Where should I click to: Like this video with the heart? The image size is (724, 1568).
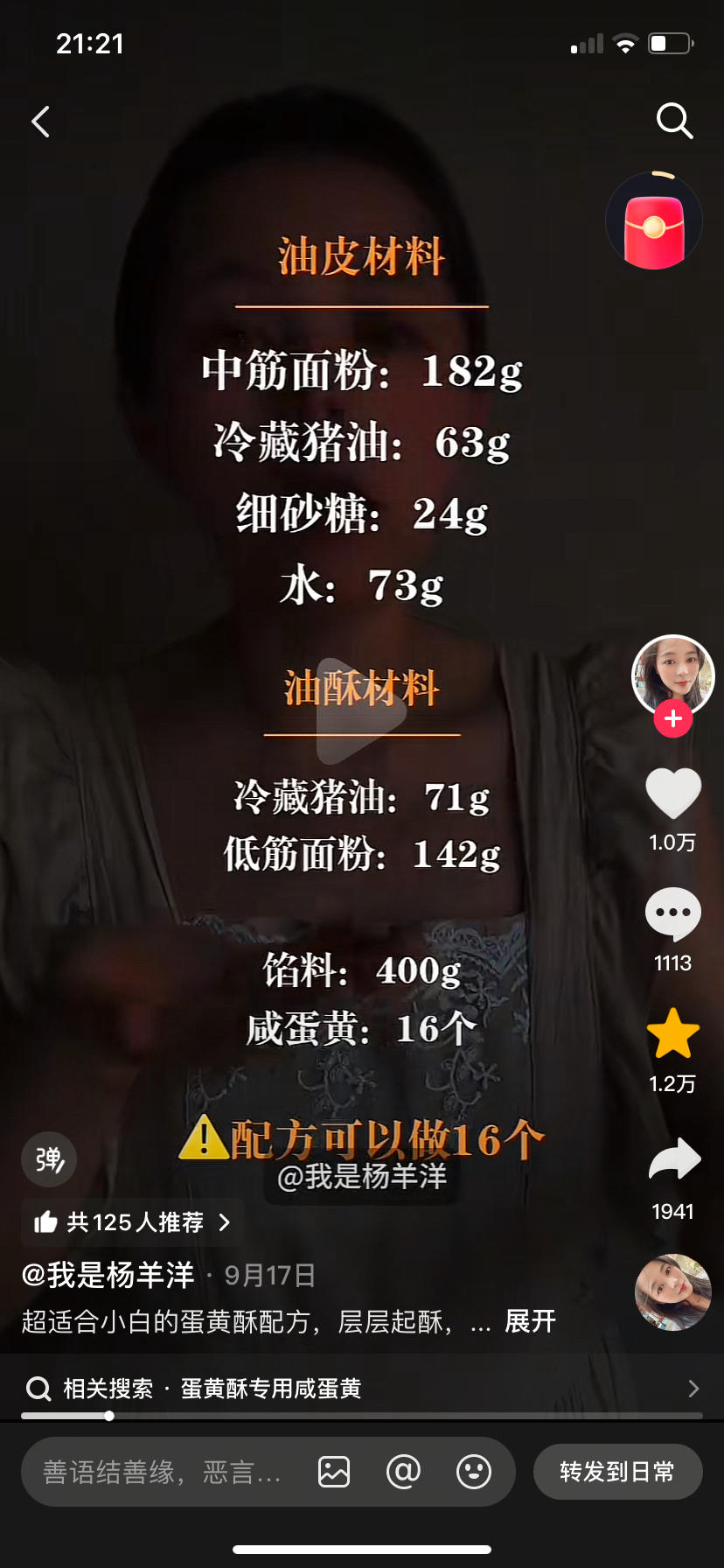tap(673, 793)
